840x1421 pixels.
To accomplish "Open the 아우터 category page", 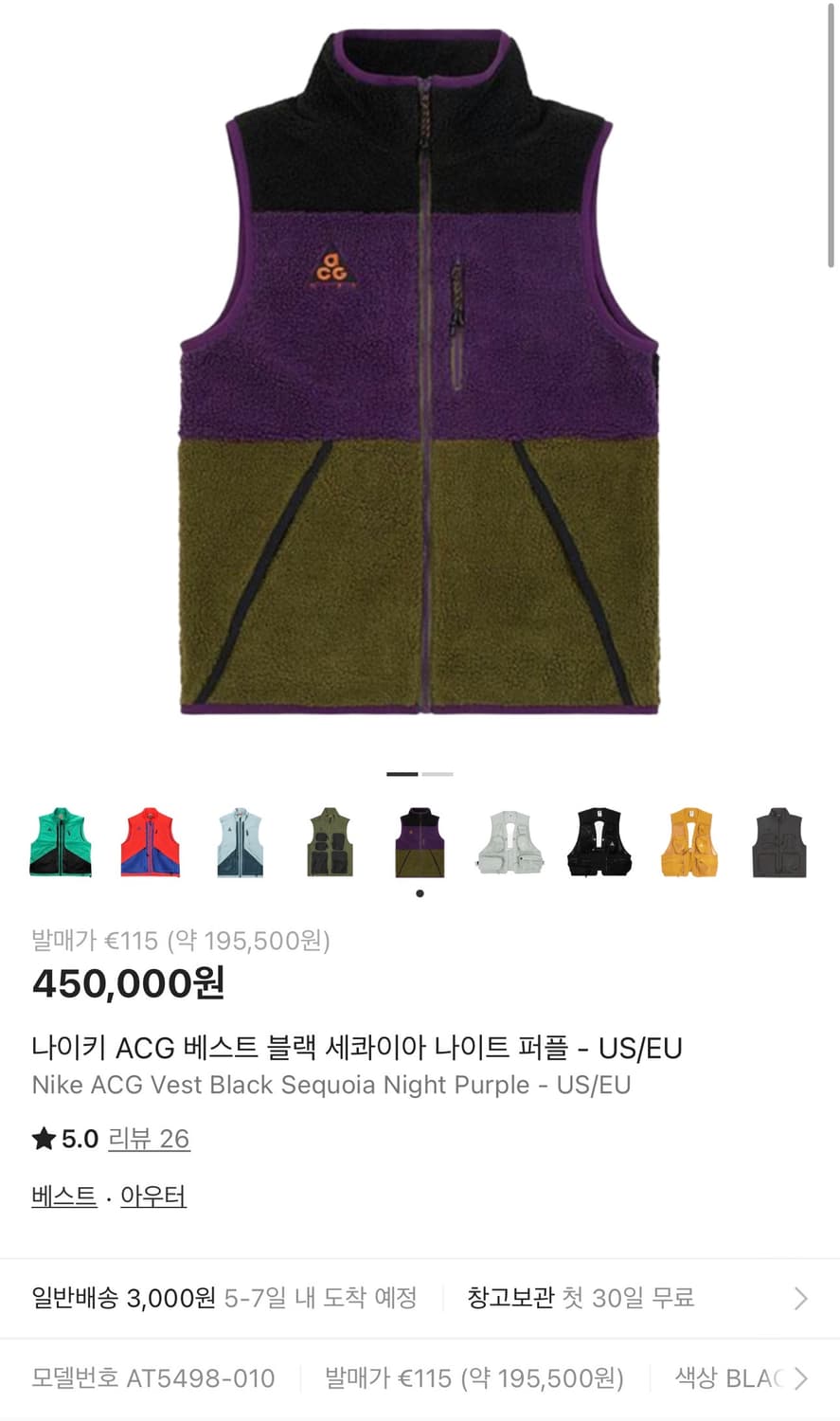I will [x=152, y=1196].
